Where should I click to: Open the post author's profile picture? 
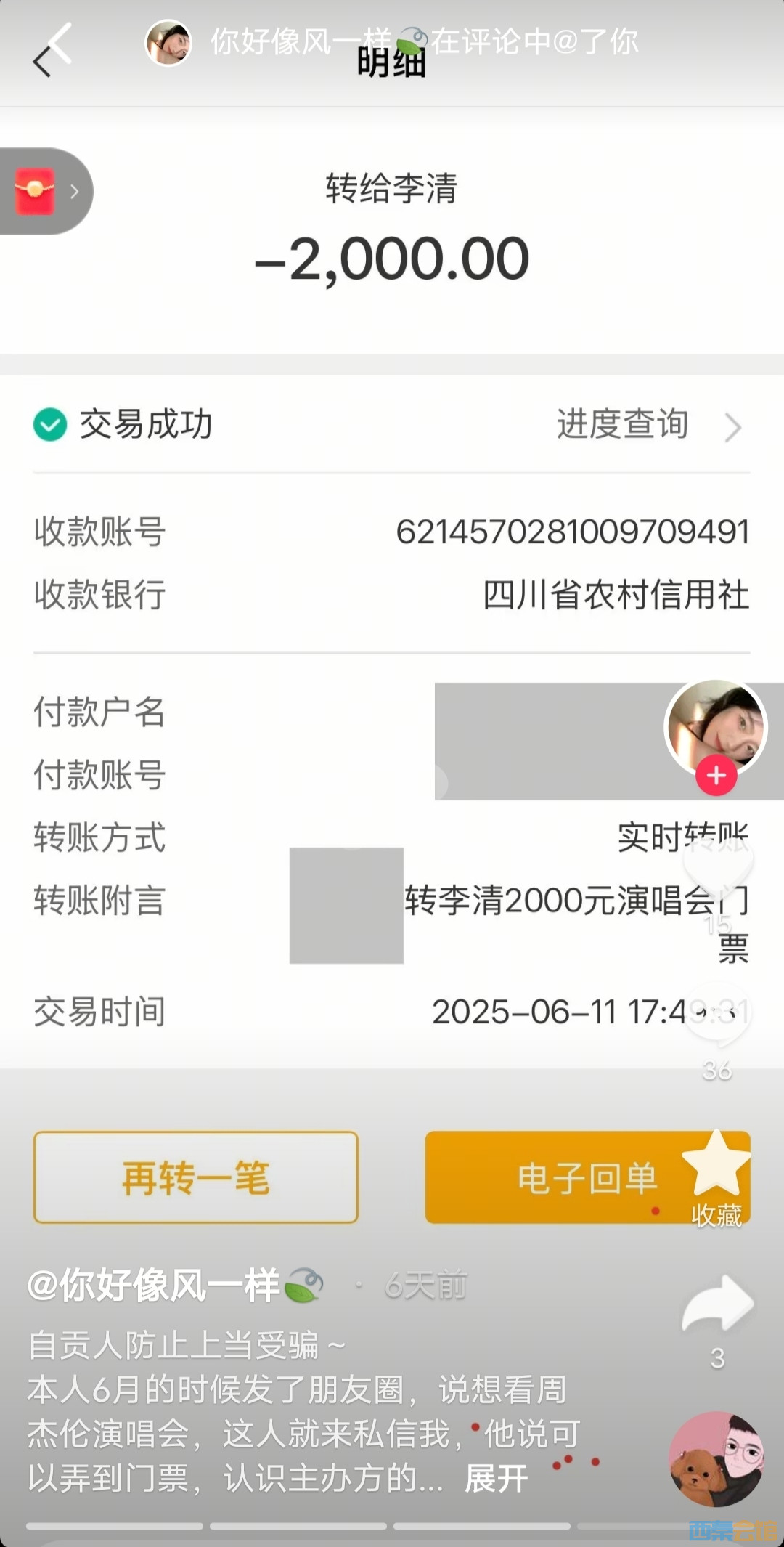click(715, 726)
